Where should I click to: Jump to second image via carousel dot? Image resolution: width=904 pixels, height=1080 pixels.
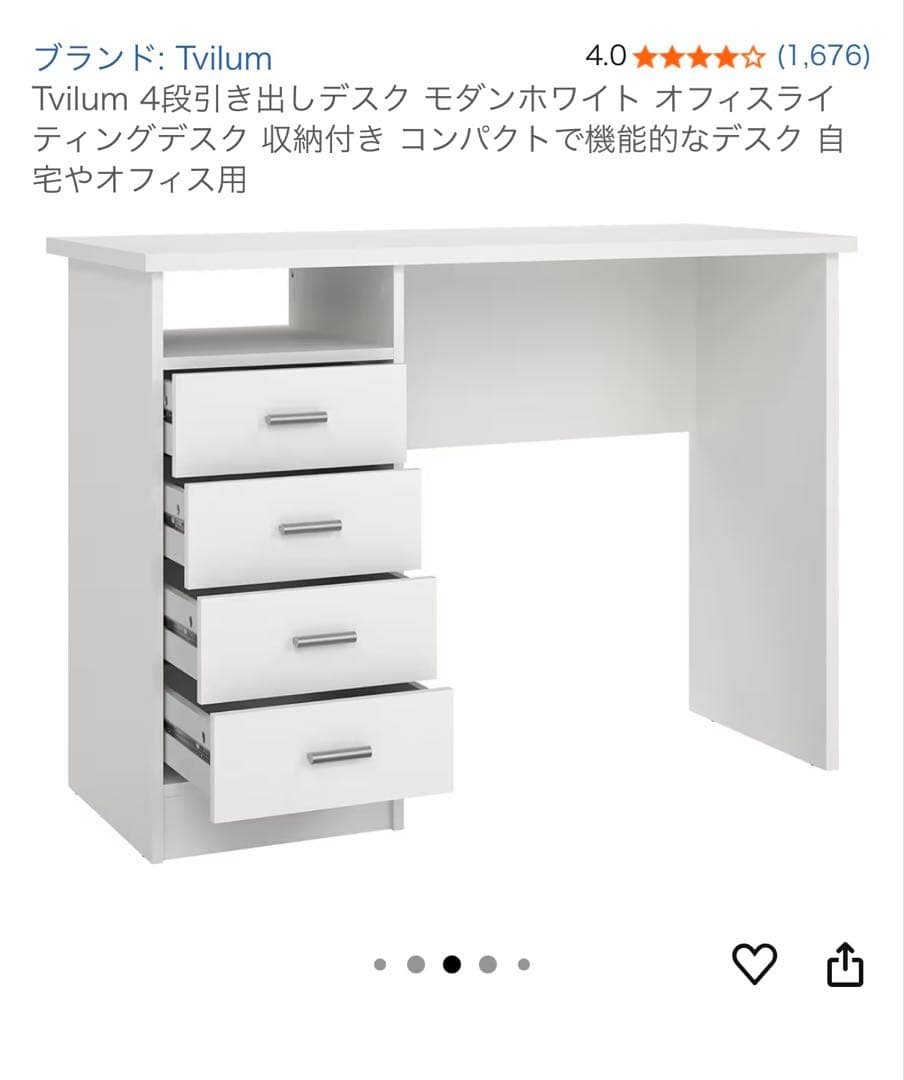tap(415, 966)
